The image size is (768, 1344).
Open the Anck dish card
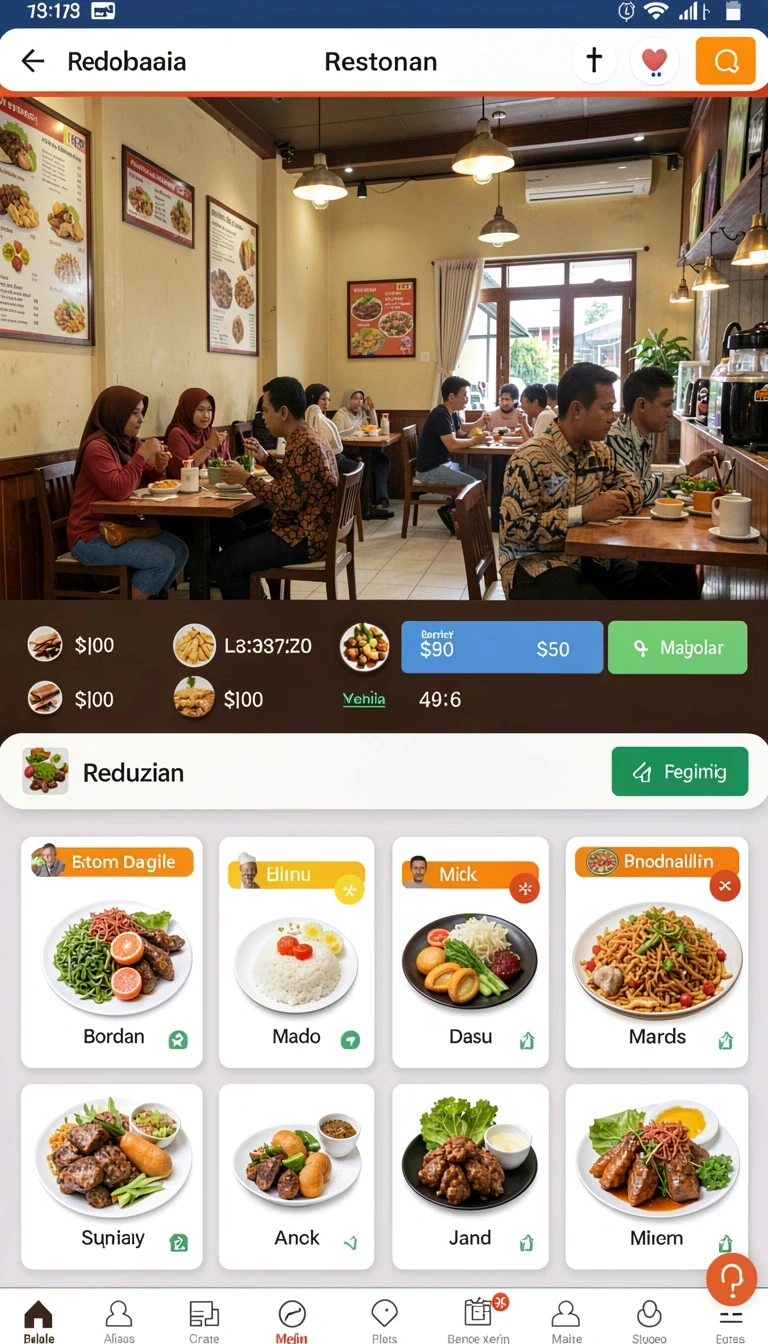pyautogui.click(x=296, y=1177)
